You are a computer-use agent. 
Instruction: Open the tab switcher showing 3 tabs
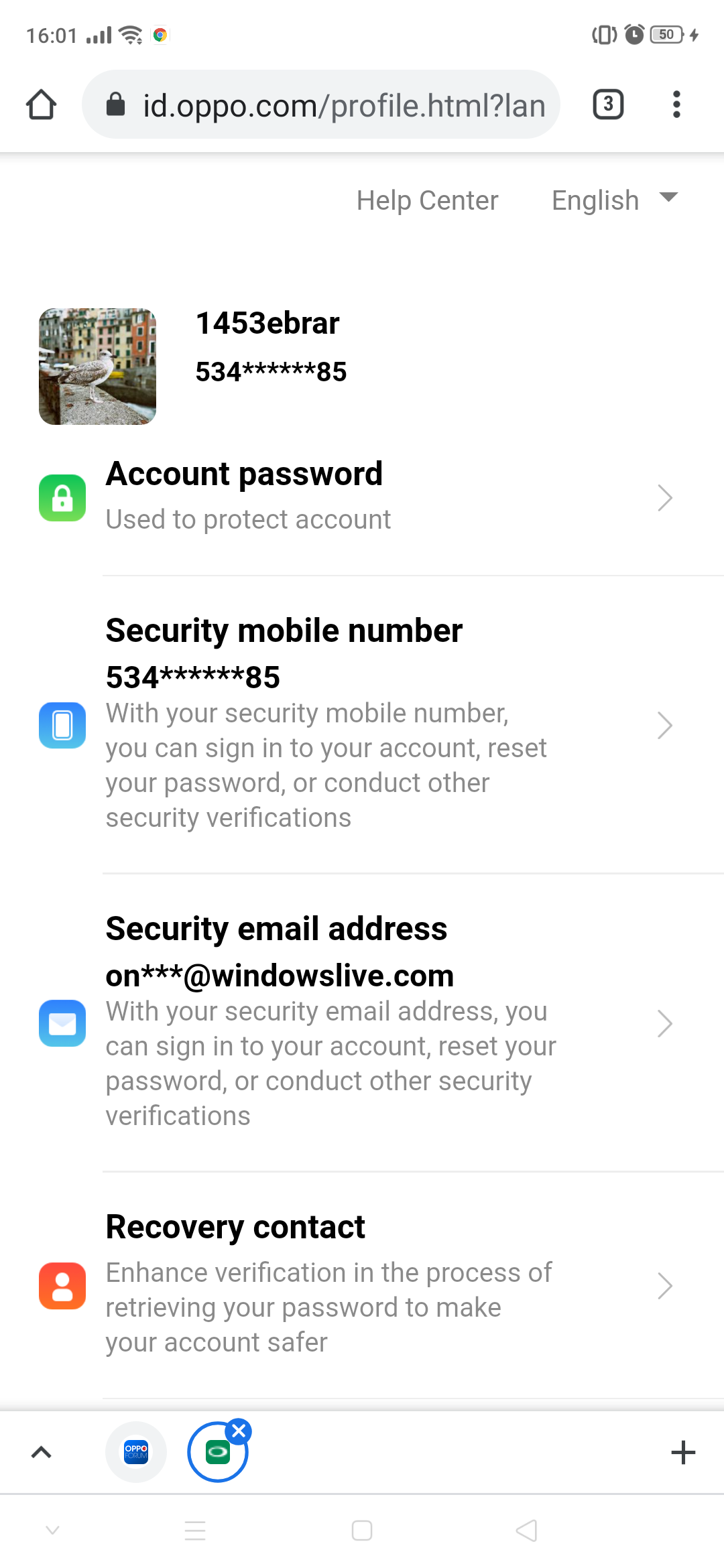click(x=608, y=105)
